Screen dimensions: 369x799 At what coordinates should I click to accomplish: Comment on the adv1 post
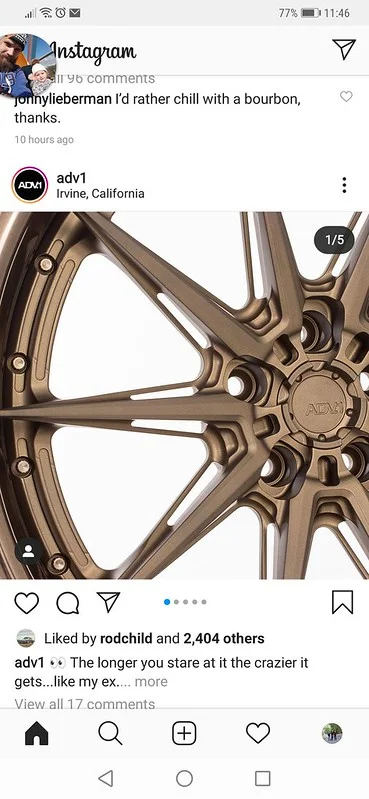tap(68, 603)
